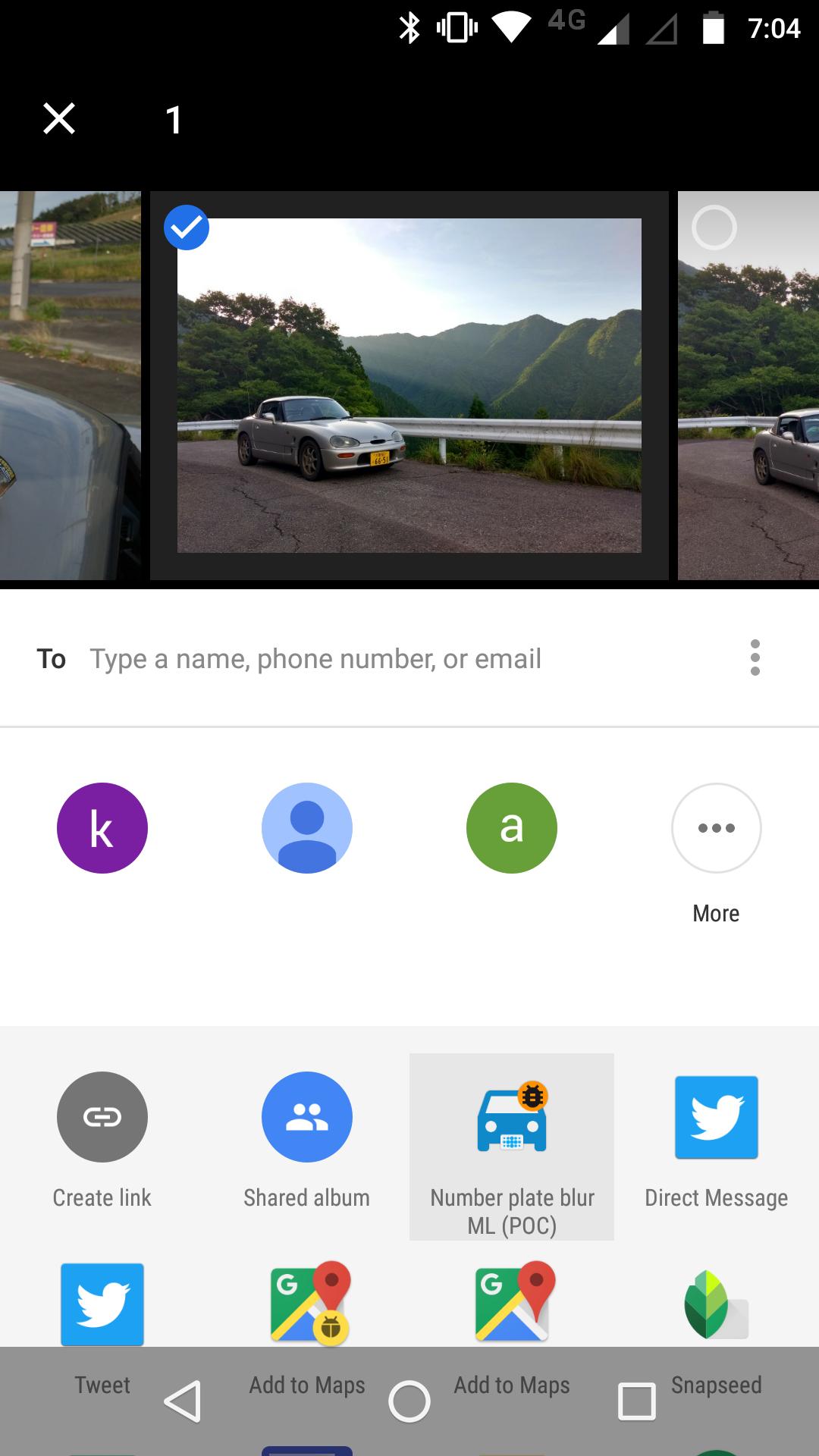Viewport: 819px width, 1456px height.
Task: Deselect the checked car photo
Action: 187,227
